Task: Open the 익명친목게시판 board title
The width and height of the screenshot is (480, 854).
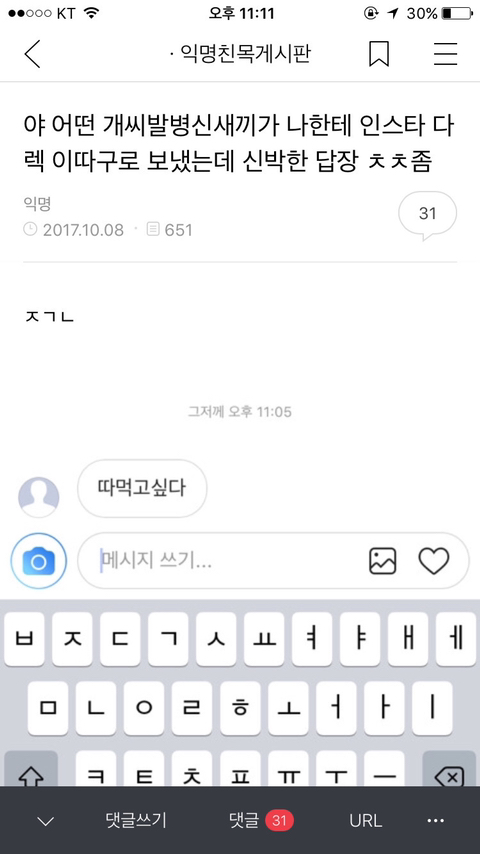Action: 240,54
